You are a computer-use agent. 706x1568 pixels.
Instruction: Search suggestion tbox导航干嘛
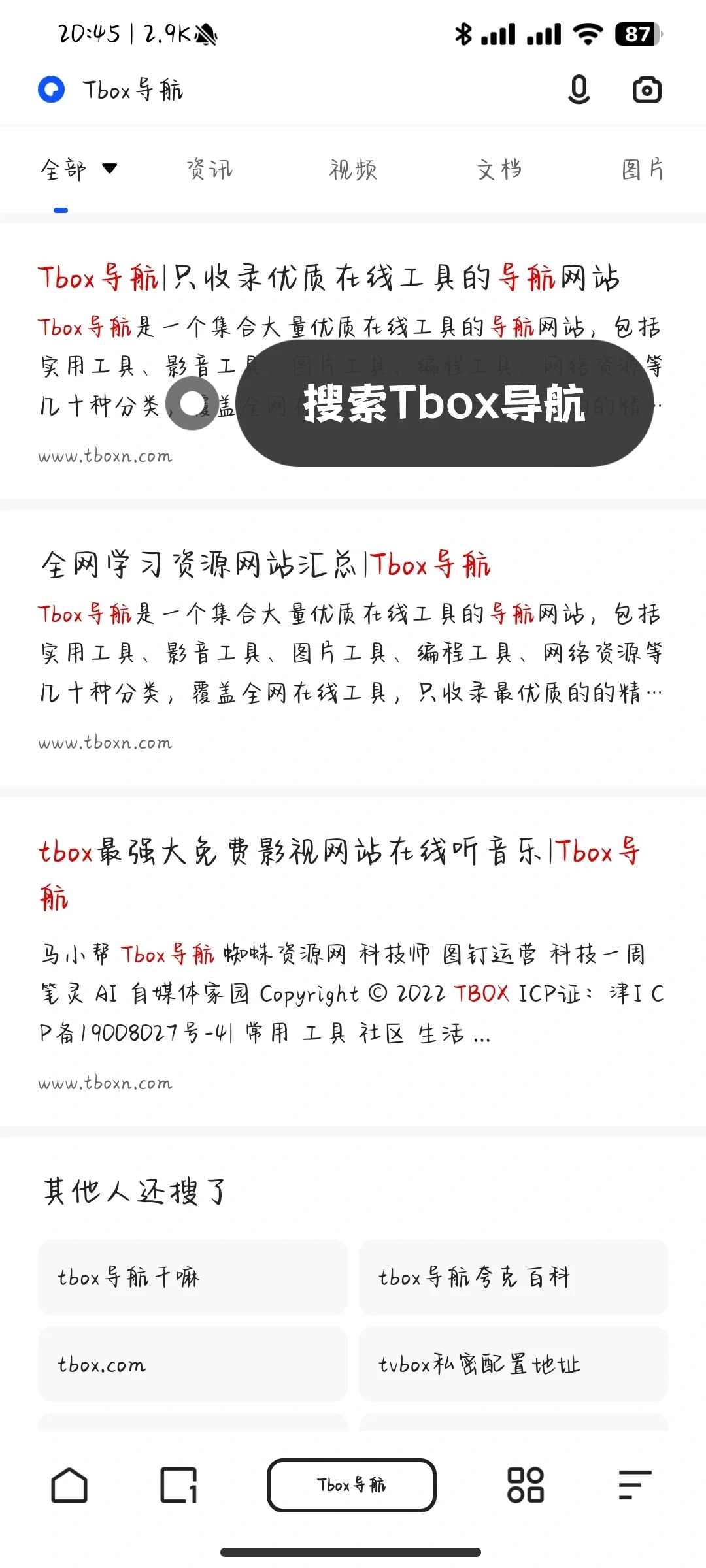click(192, 1277)
